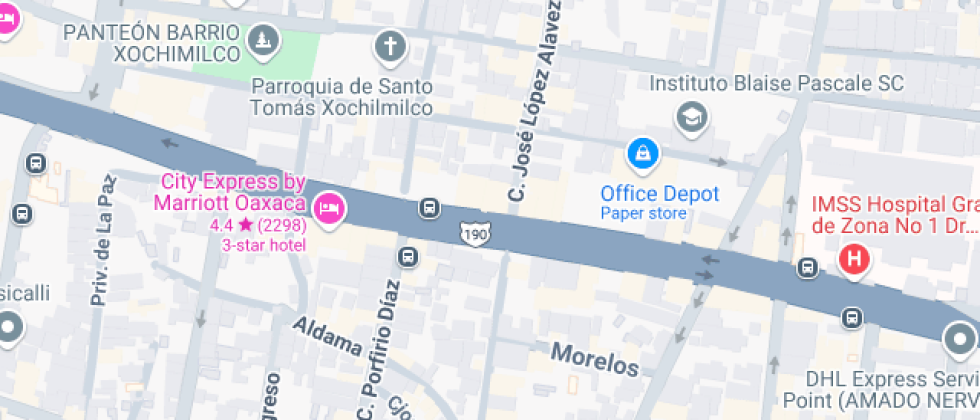Select the Office Depot paper store marker
This screenshot has height=420, width=980.
[x=641, y=154]
